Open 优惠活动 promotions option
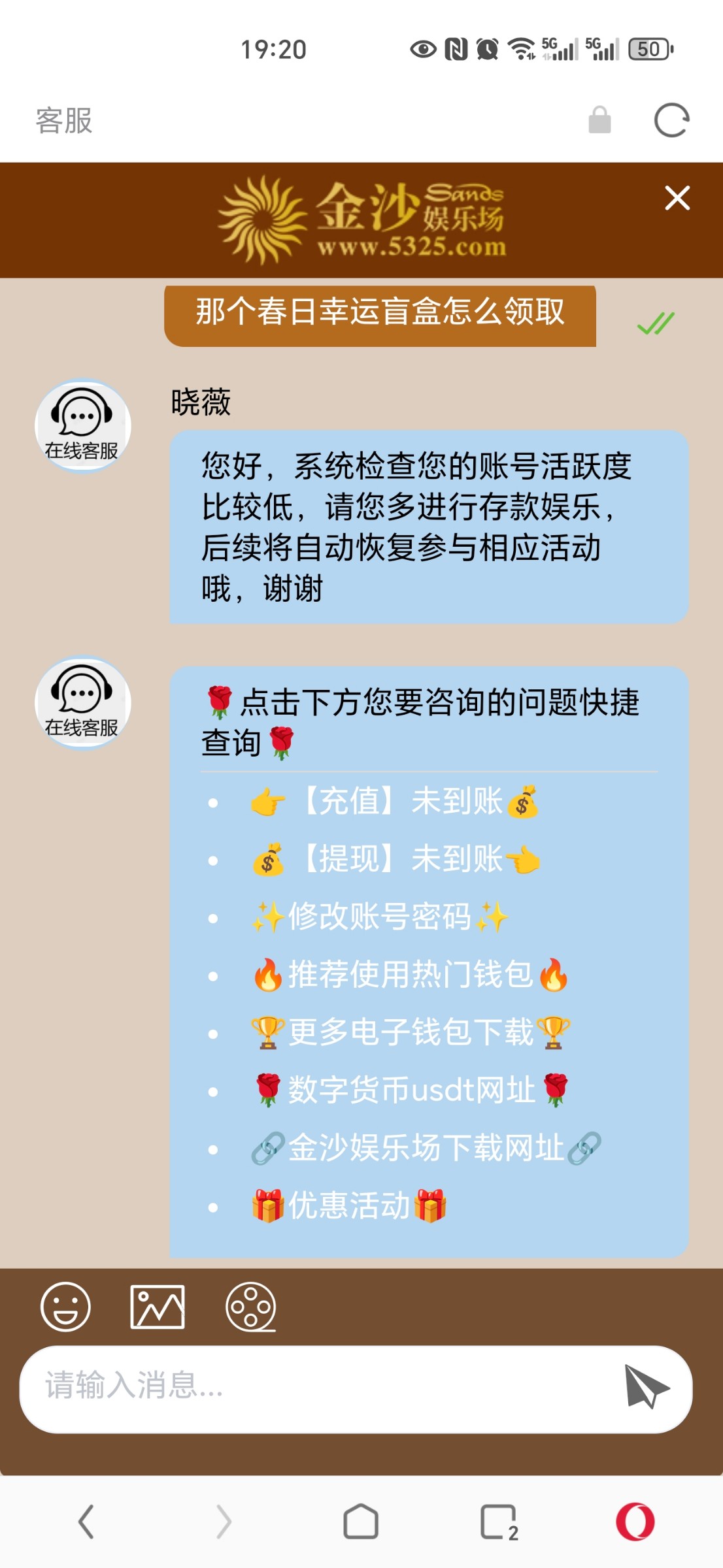The image size is (723, 1568). point(350,1205)
